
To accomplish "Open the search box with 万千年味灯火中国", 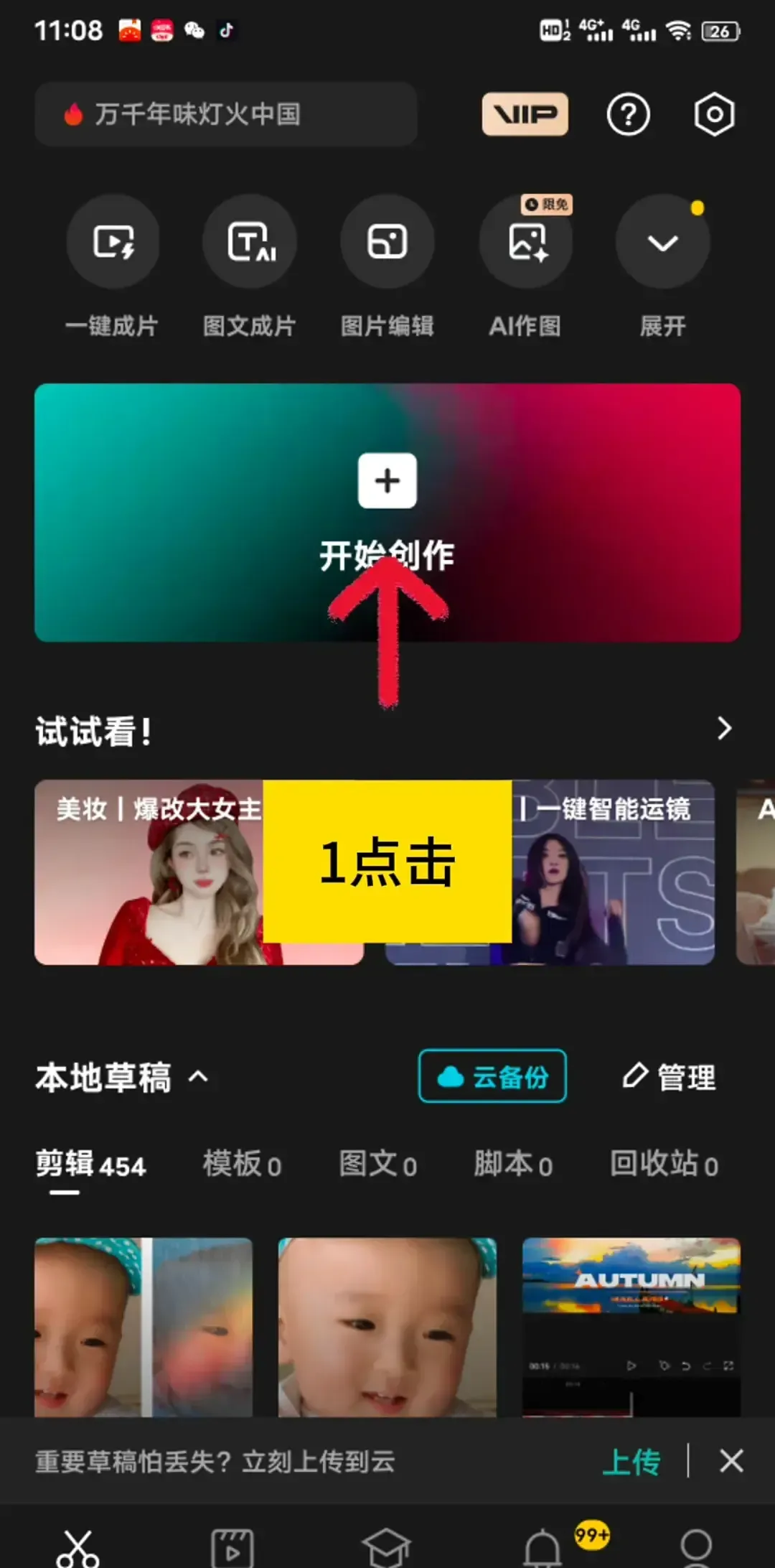I will pyautogui.click(x=225, y=114).
